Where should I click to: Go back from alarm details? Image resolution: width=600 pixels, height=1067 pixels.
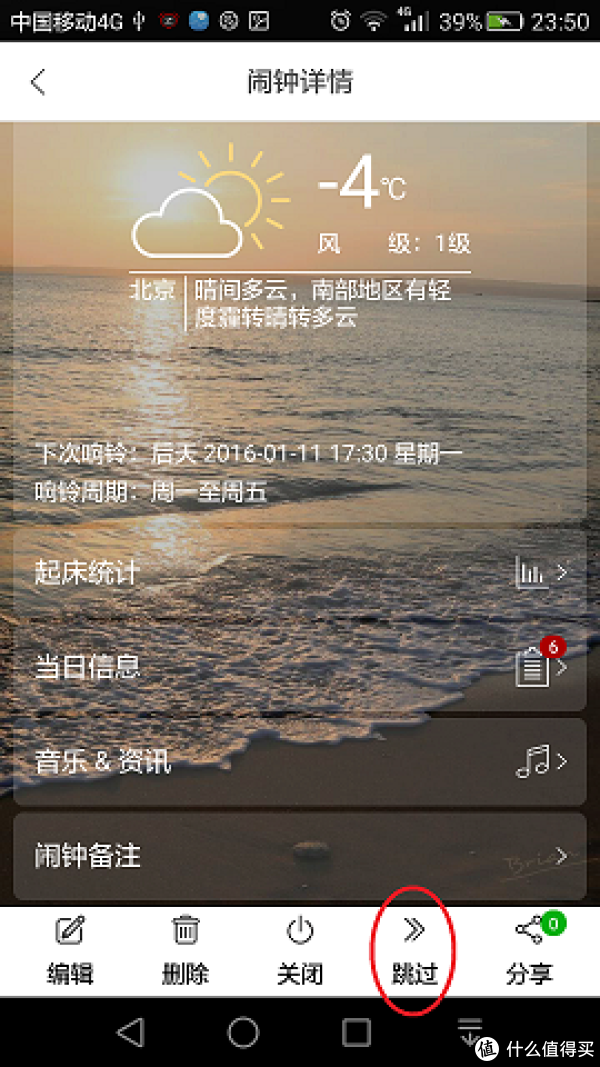click(x=38, y=82)
